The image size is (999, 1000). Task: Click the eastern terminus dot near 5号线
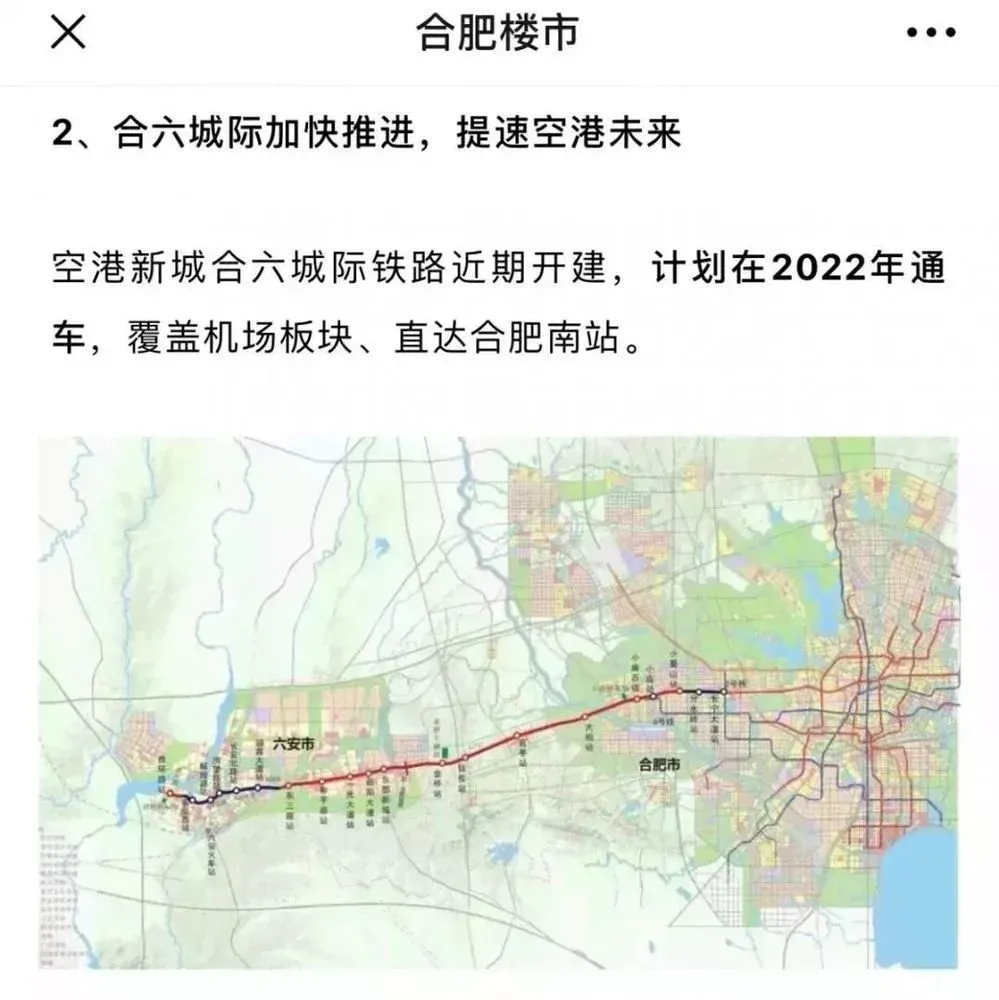pos(724,690)
